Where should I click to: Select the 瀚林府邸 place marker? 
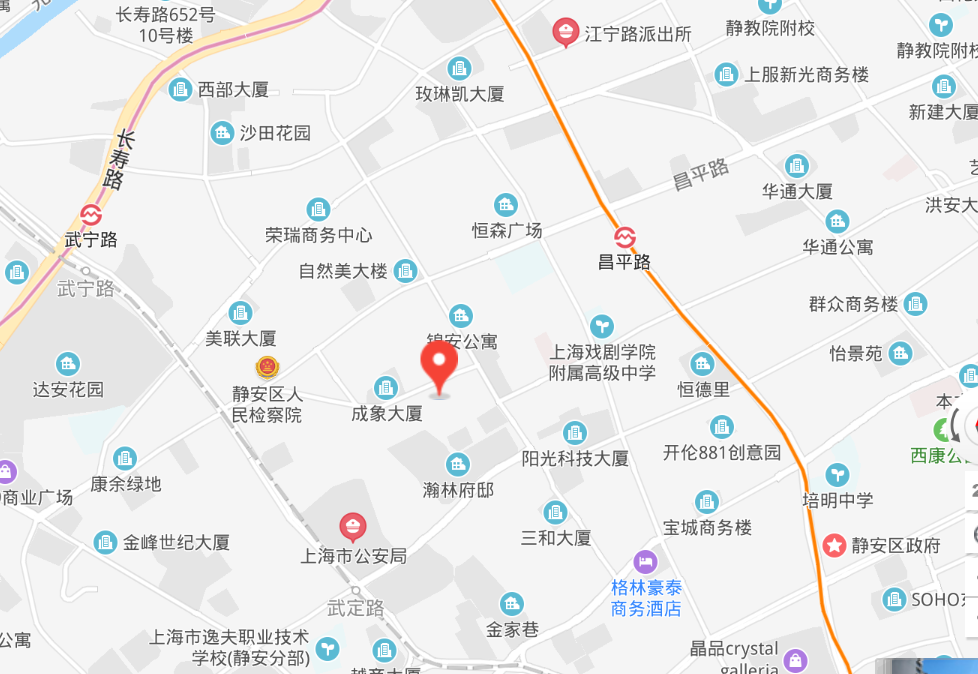458,465
